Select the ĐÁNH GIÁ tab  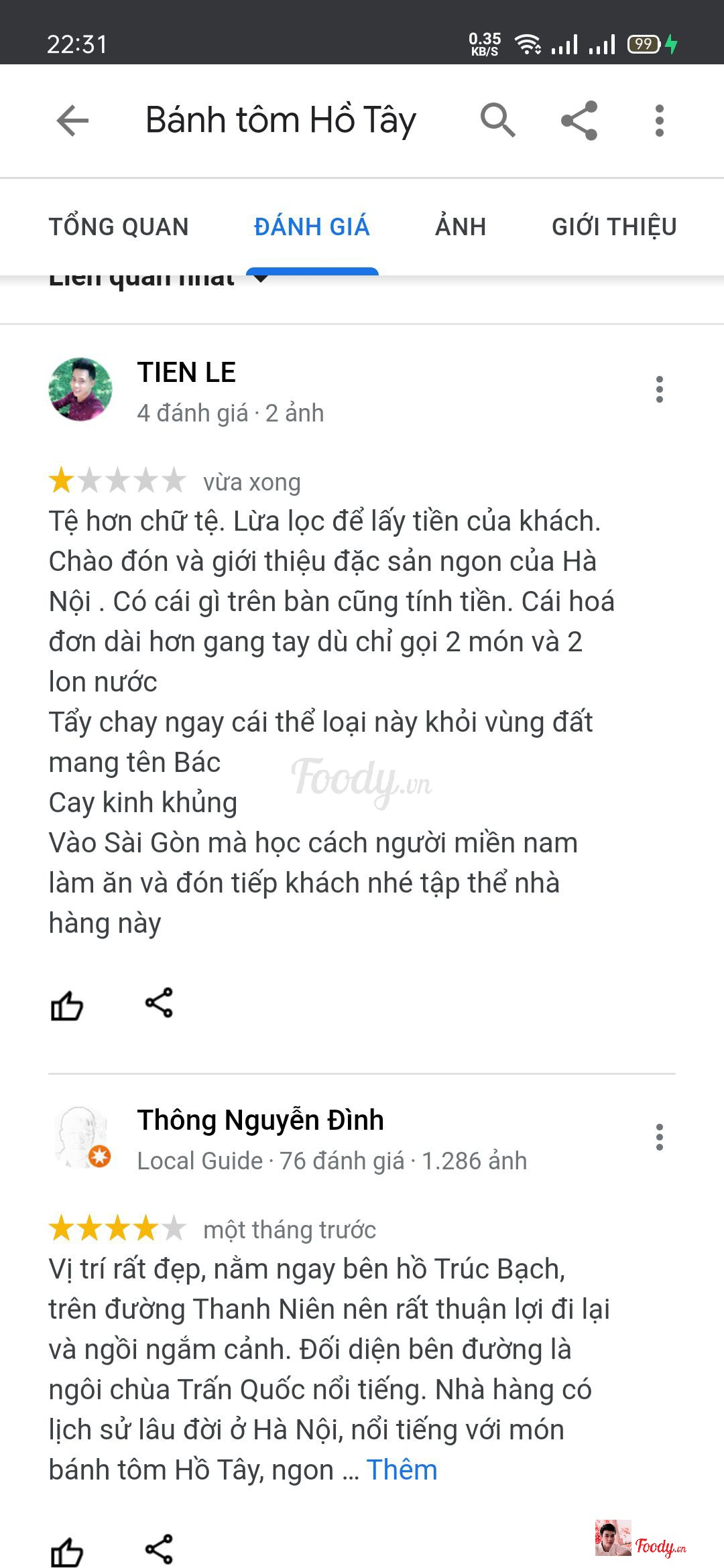(x=312, y=227)
